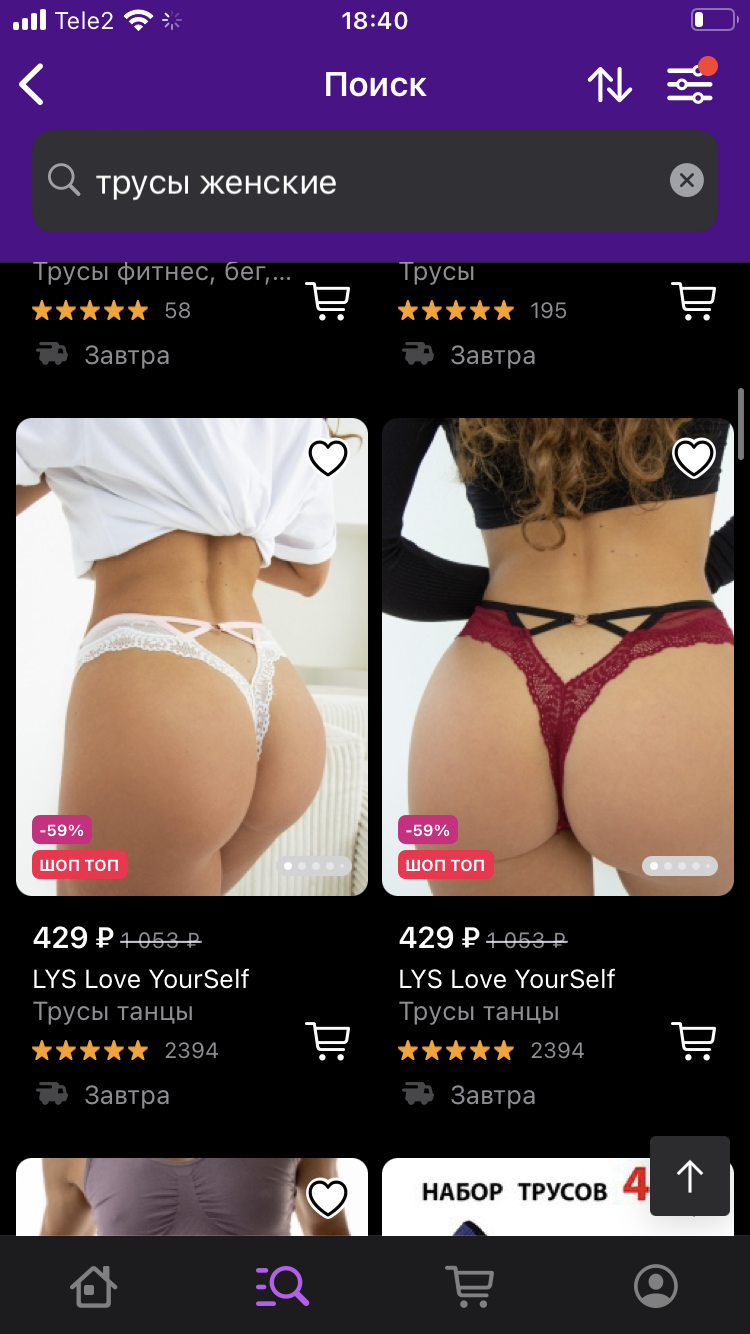The image size is (750, 1334).
Task: Jump back to top of results
Action: point(689,1176)
